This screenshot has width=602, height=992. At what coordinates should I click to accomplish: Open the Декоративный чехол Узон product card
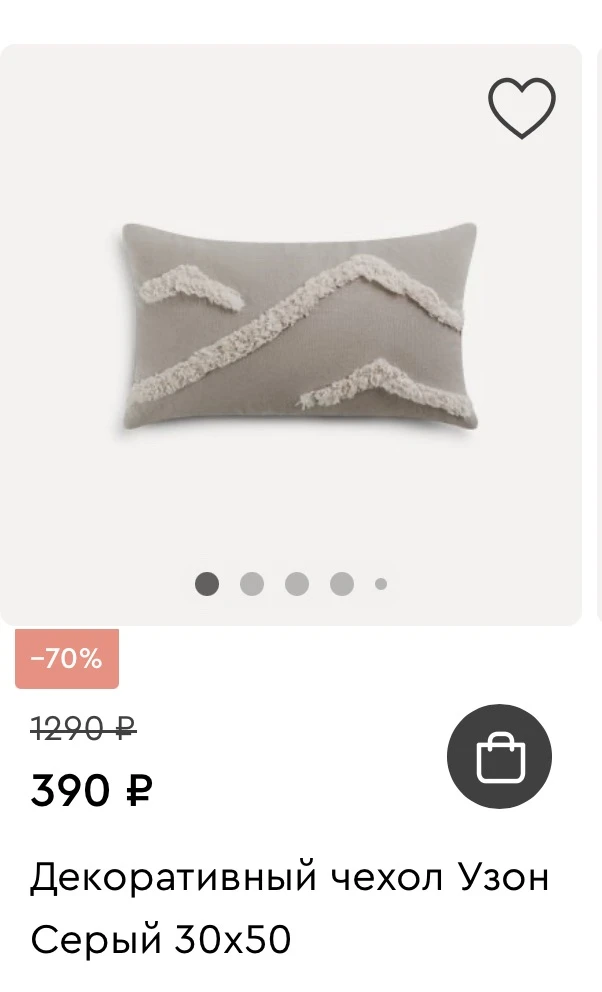pyautogui.click(x=290, y=908)
